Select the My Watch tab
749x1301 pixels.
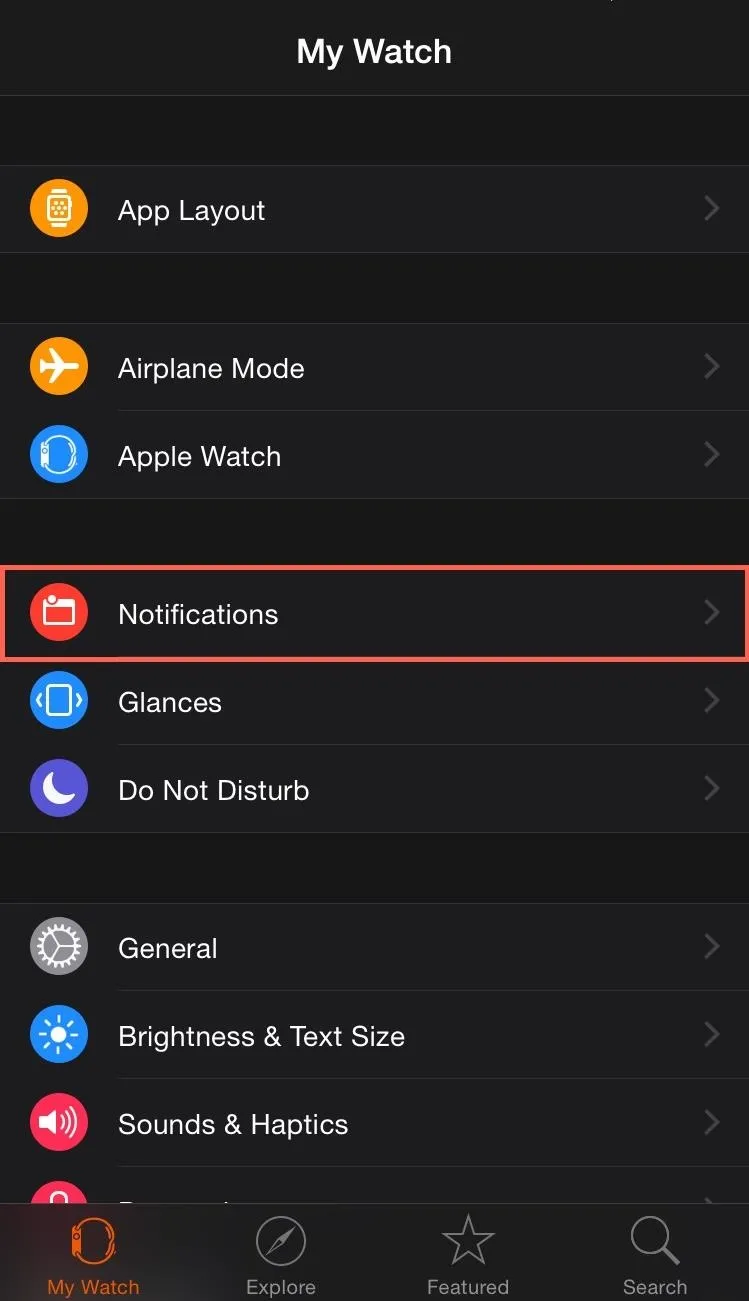(93, 1254)
